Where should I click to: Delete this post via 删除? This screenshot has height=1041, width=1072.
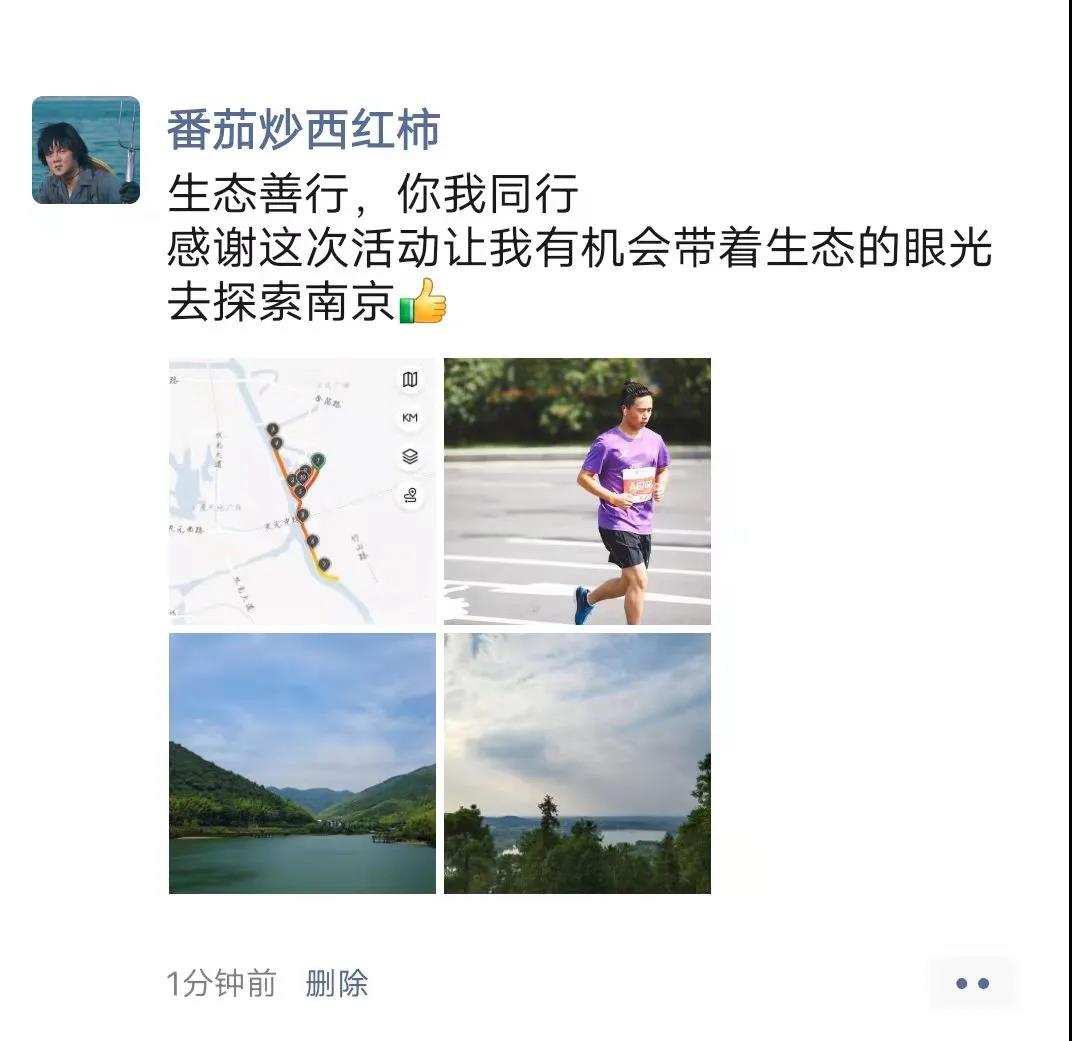click(x=337, y=984)
